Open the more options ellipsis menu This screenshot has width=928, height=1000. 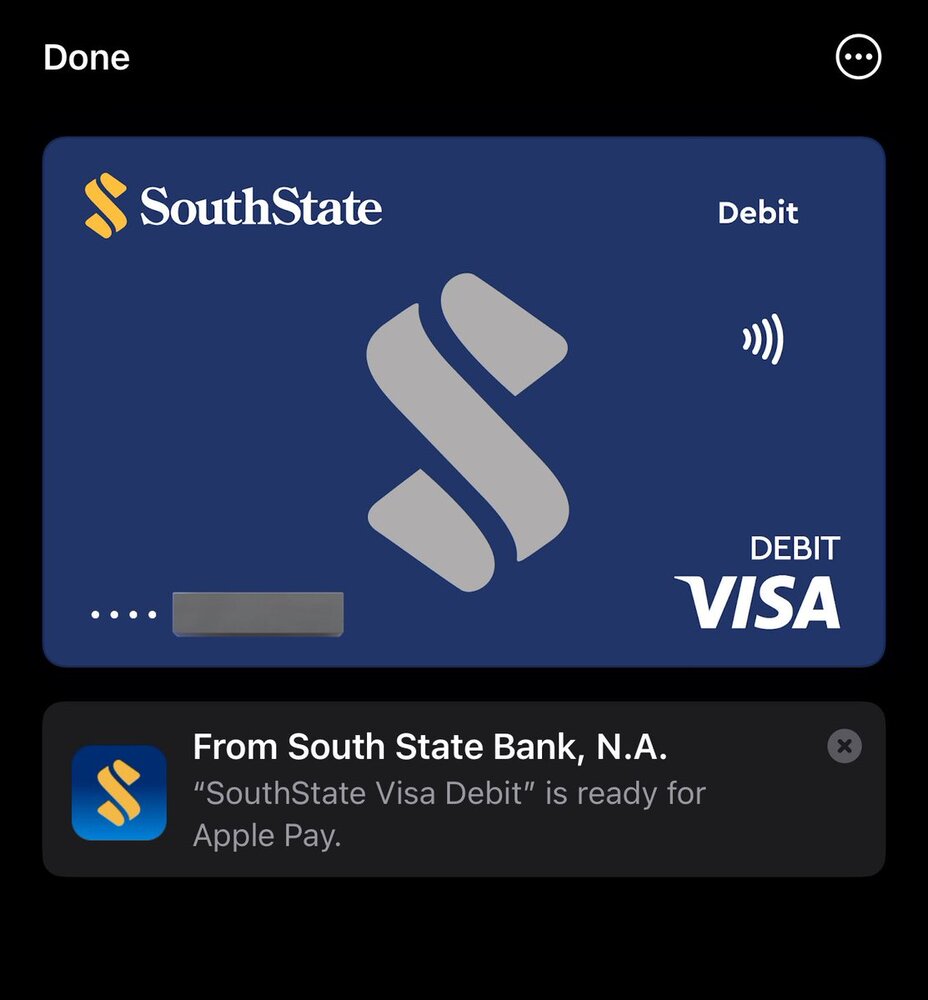click(x=858, y=58)
